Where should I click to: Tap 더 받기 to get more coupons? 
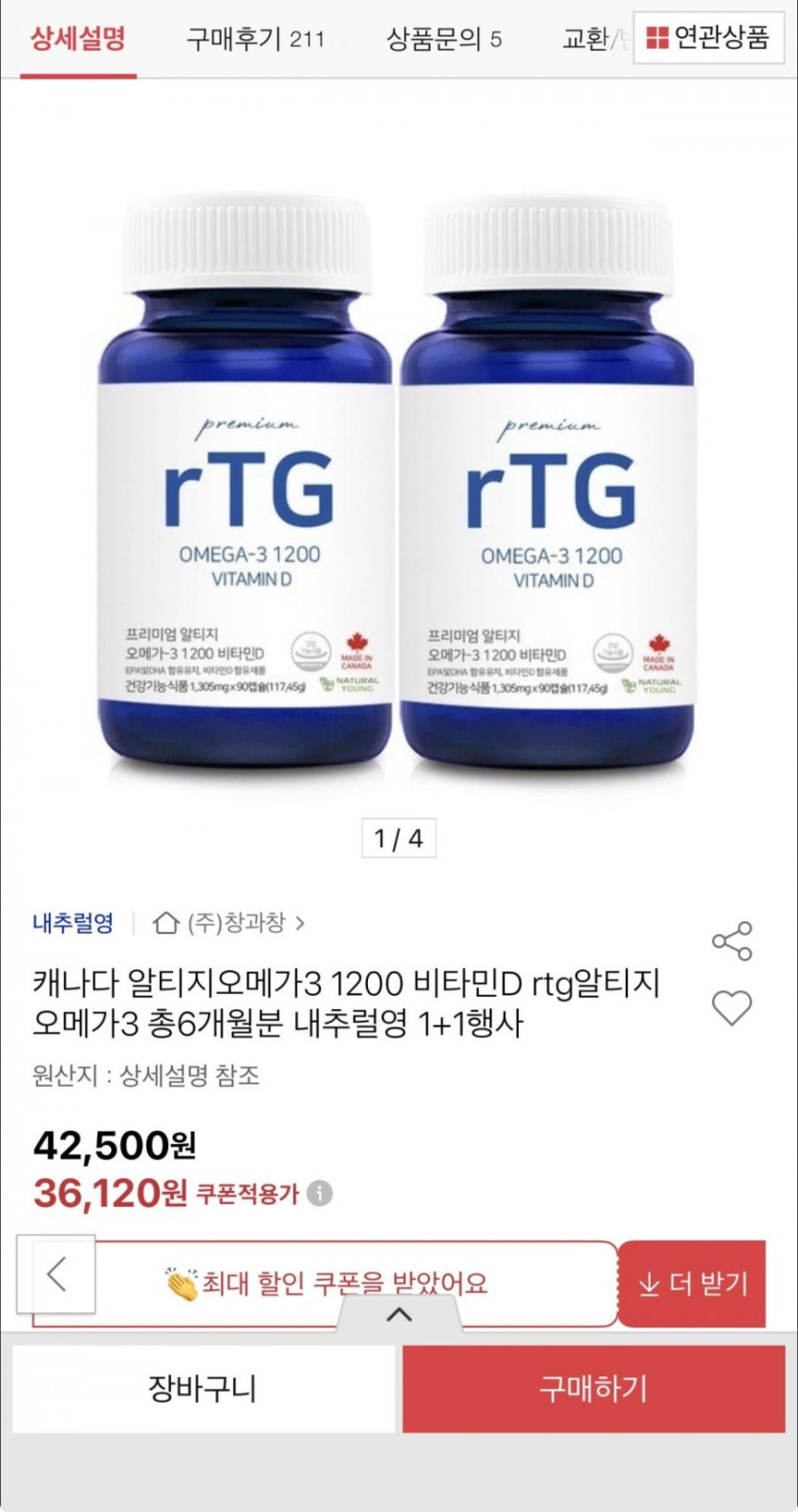(x=692, y=1284)
